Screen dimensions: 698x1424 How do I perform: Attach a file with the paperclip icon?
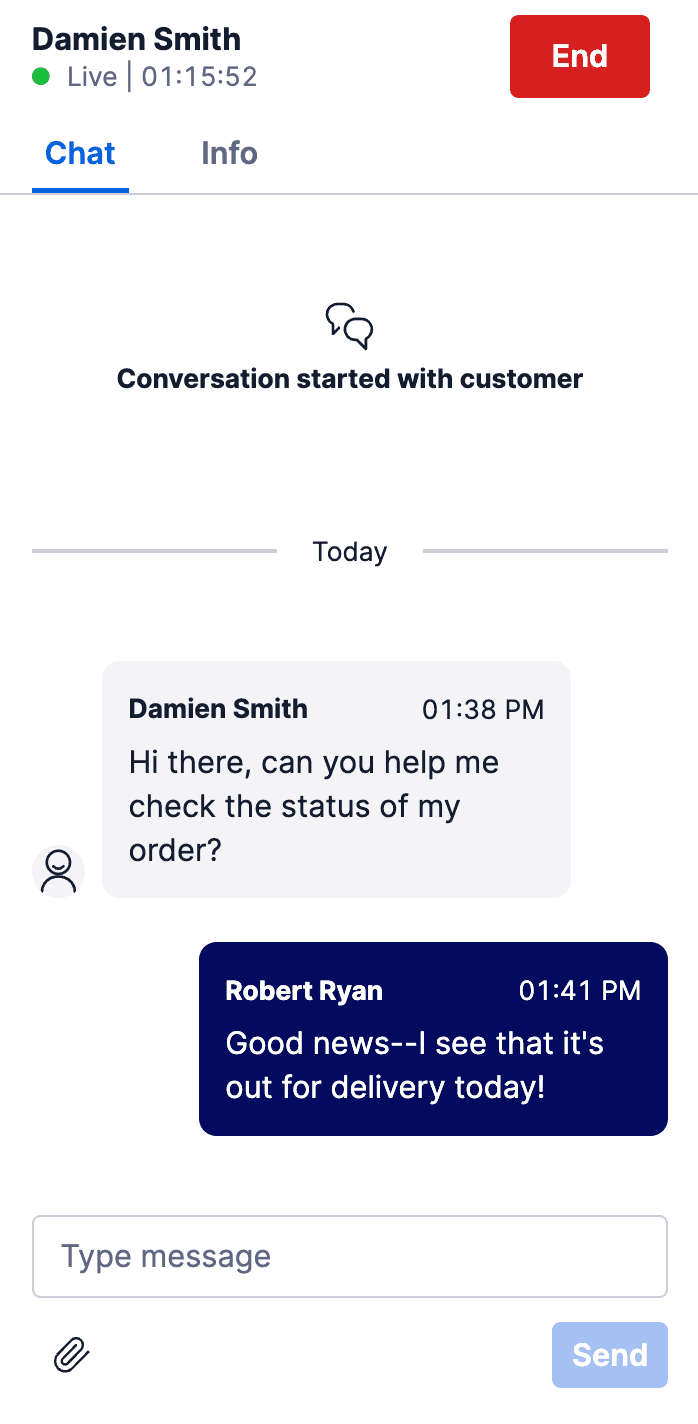click(71, 1355)
